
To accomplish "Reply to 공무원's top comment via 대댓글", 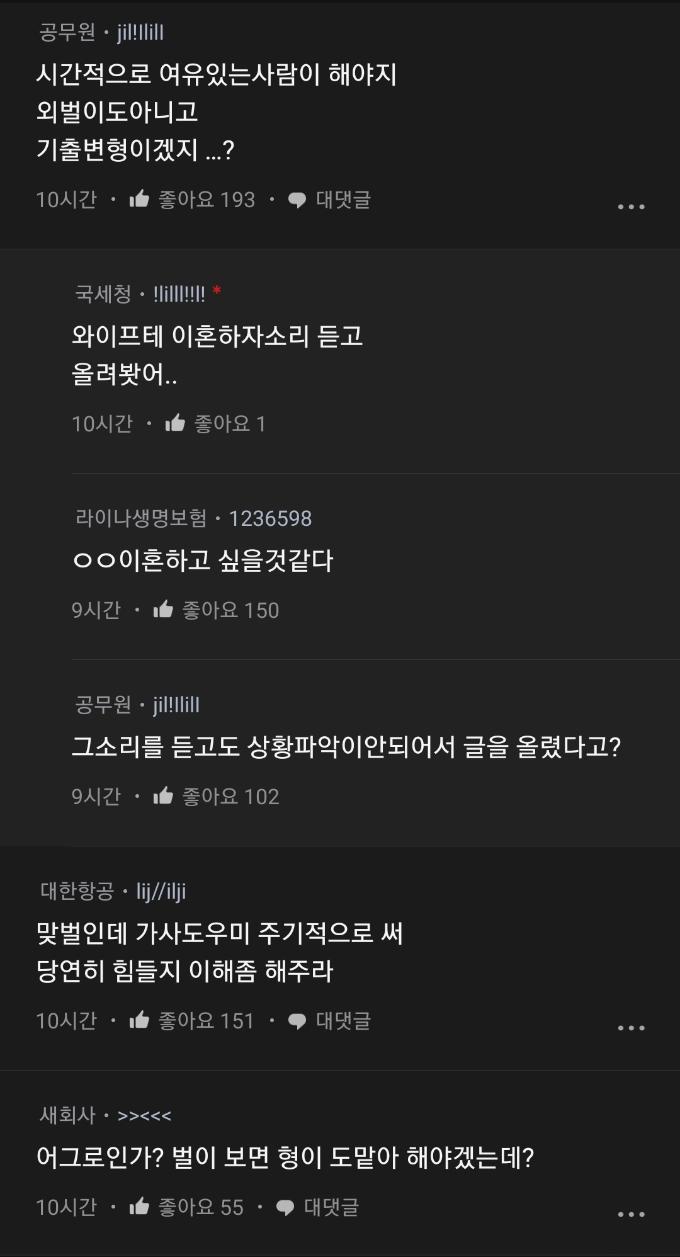I will tap(330, 200).
